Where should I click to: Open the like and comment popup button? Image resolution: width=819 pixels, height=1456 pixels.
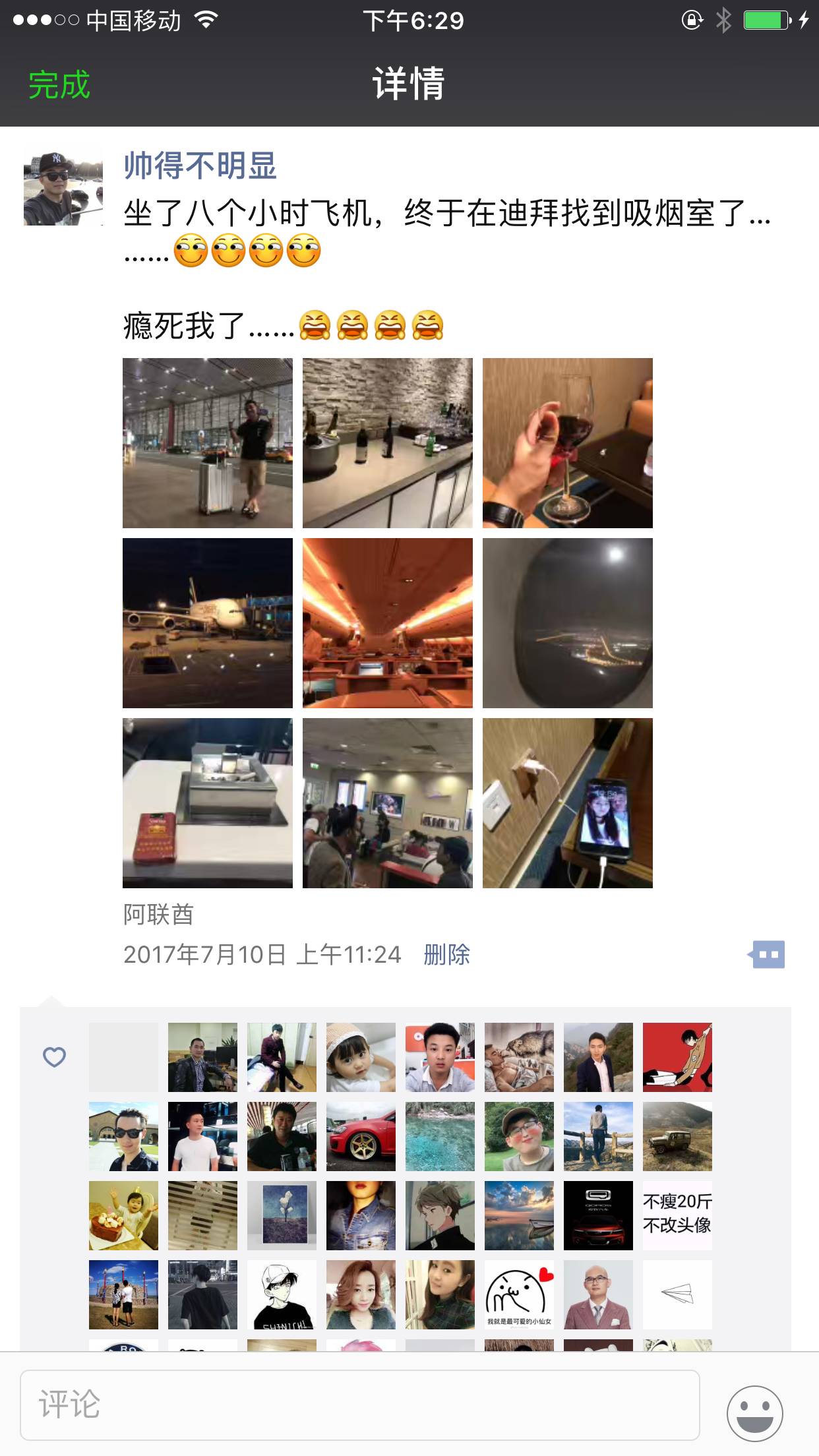767,954
